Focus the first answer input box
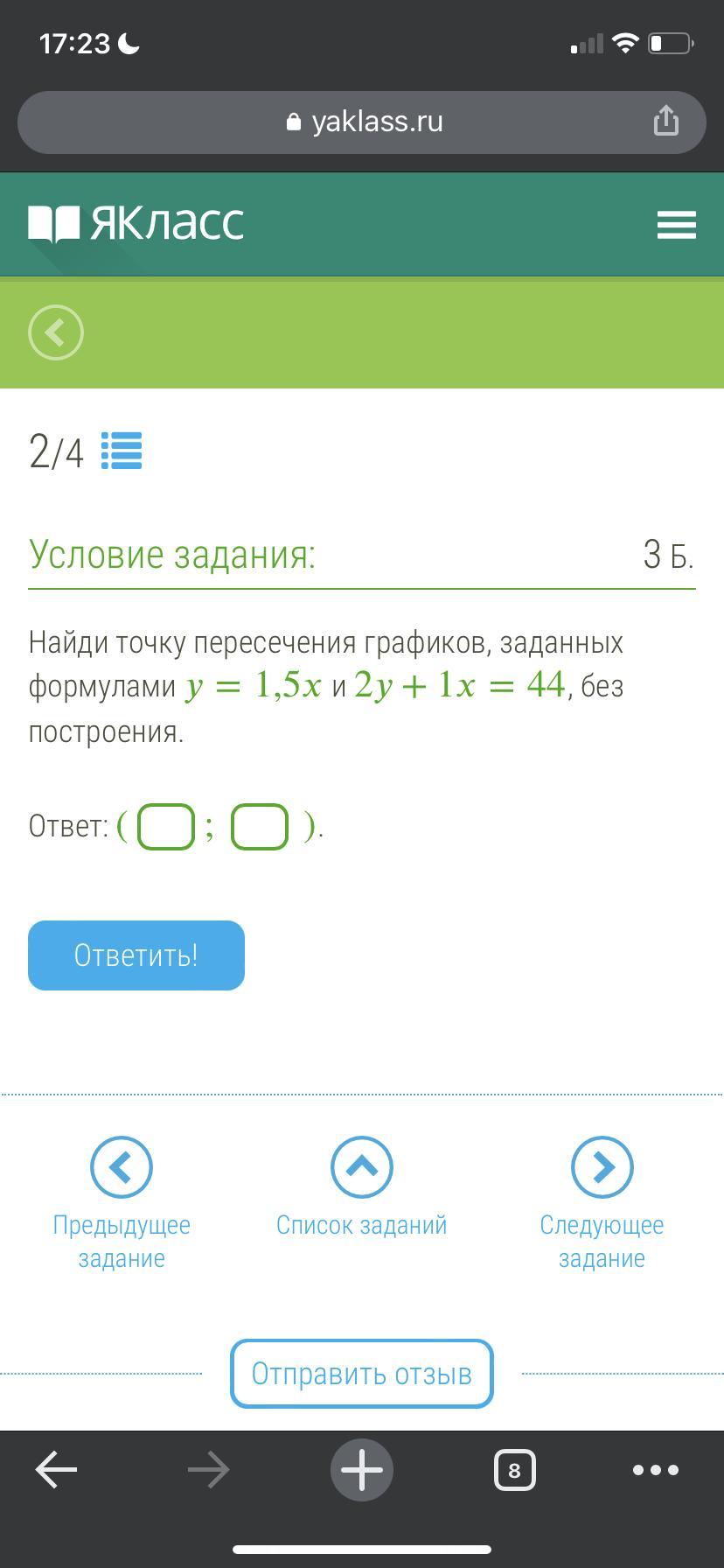 coord(166,826)
